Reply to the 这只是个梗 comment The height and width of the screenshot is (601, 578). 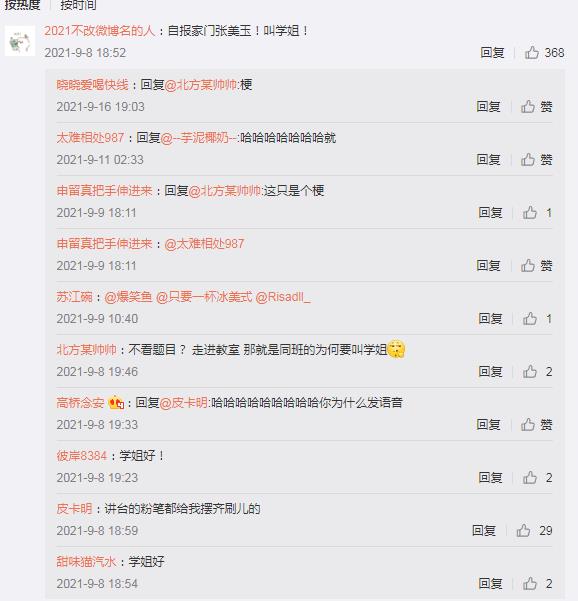pyautogui.click(x=490, y=212)
